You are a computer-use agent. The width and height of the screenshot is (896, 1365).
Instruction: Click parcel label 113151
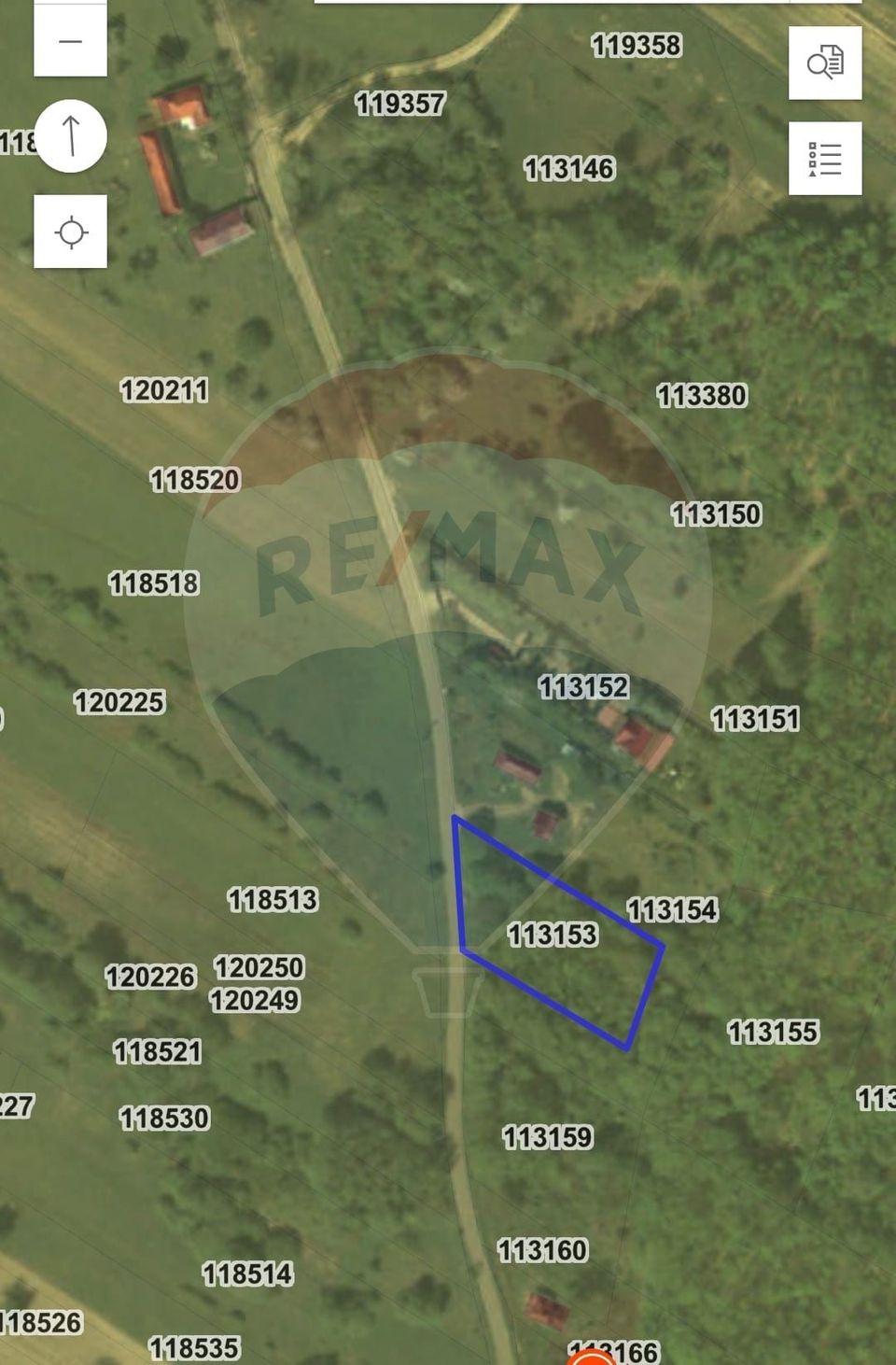coord(757,719)
